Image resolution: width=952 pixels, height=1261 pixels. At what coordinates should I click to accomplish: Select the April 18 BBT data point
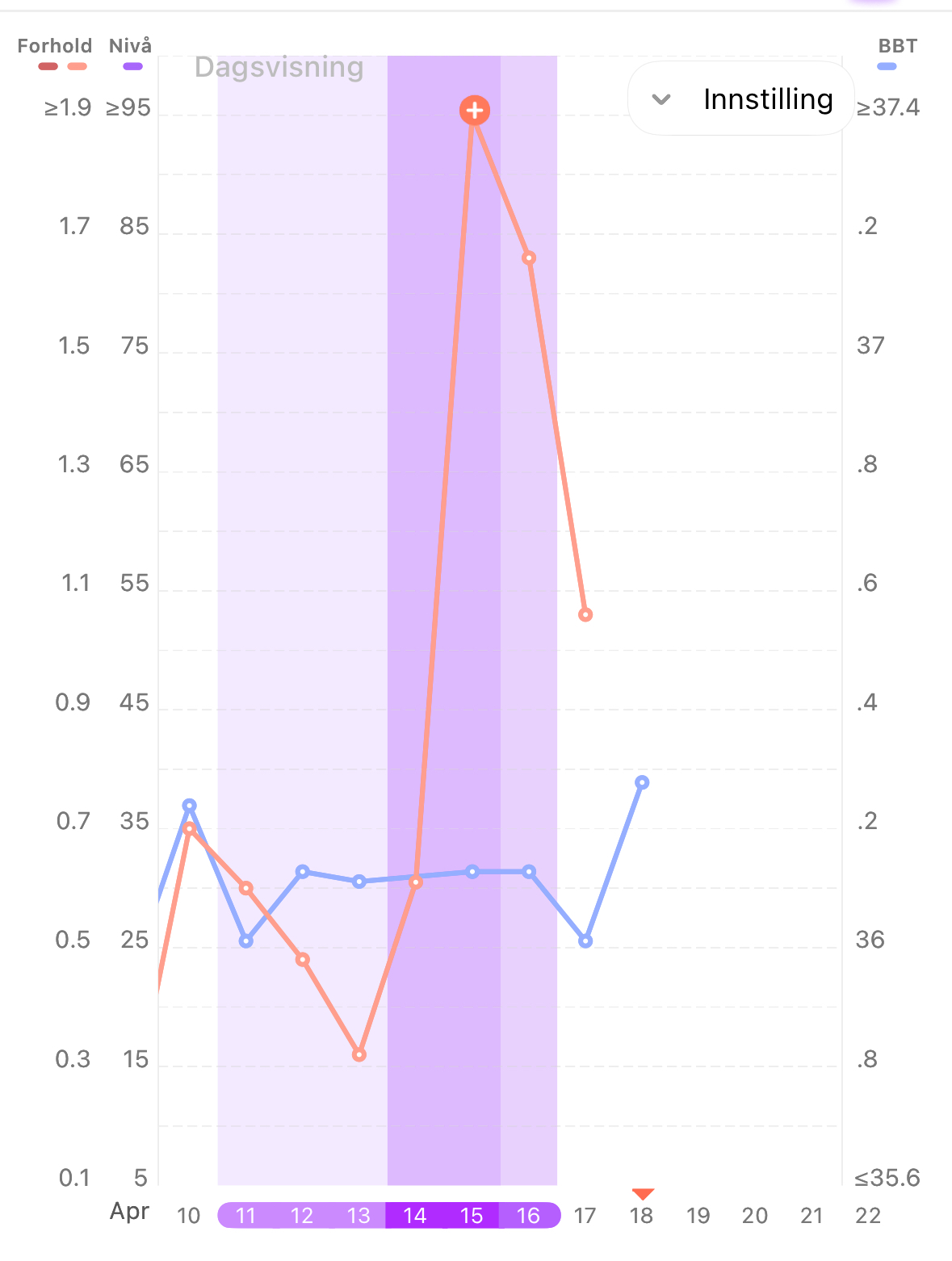point(642,782)
